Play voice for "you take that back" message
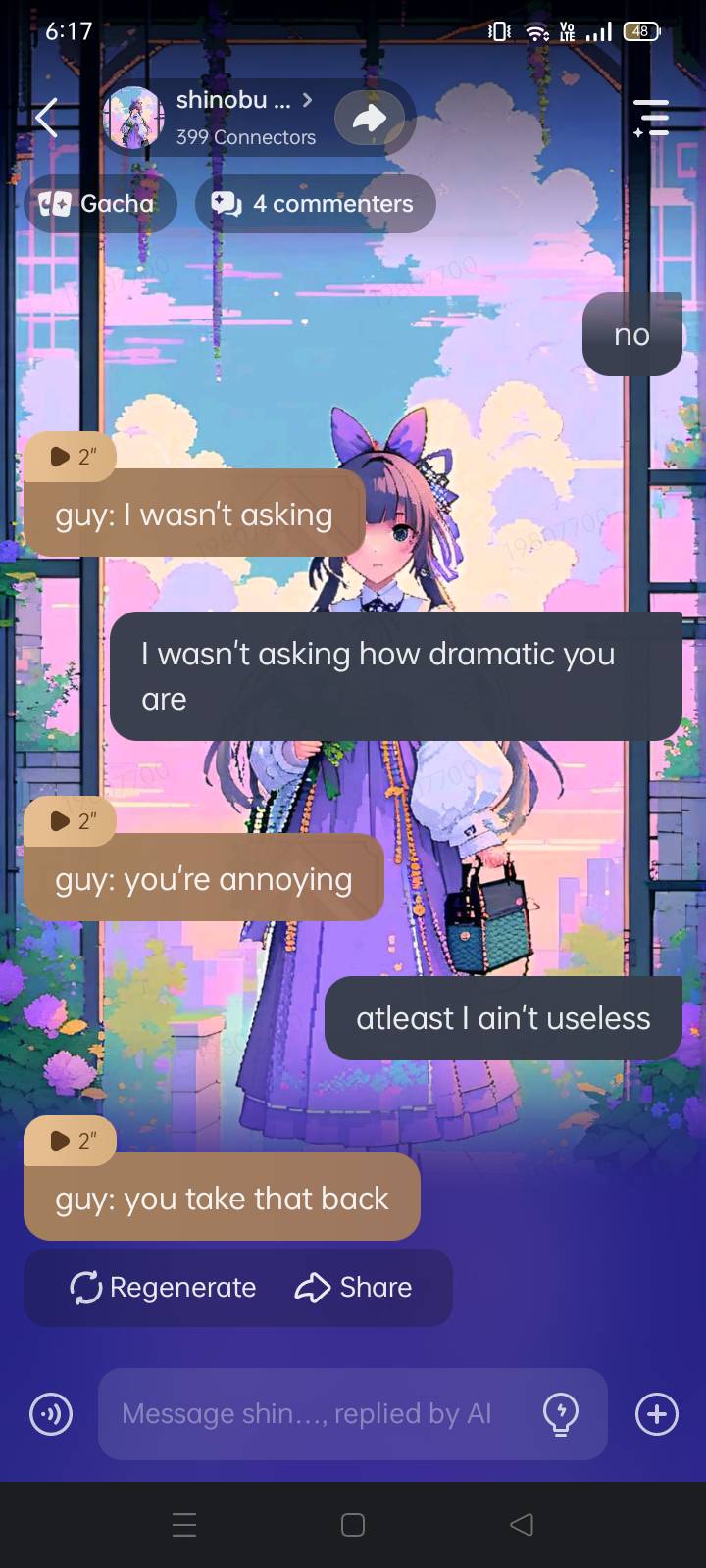This screenshot has width=706, height=1568. tap(71, 1141)
